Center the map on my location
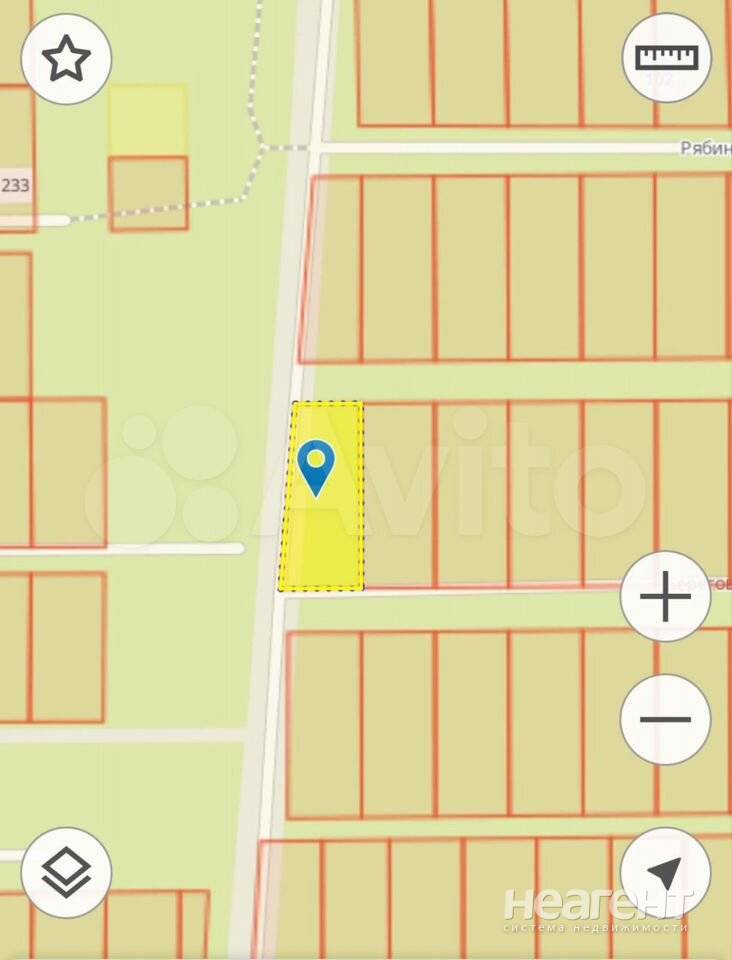The height and width of the screenshot is (960, 732). tap(665, 872)
